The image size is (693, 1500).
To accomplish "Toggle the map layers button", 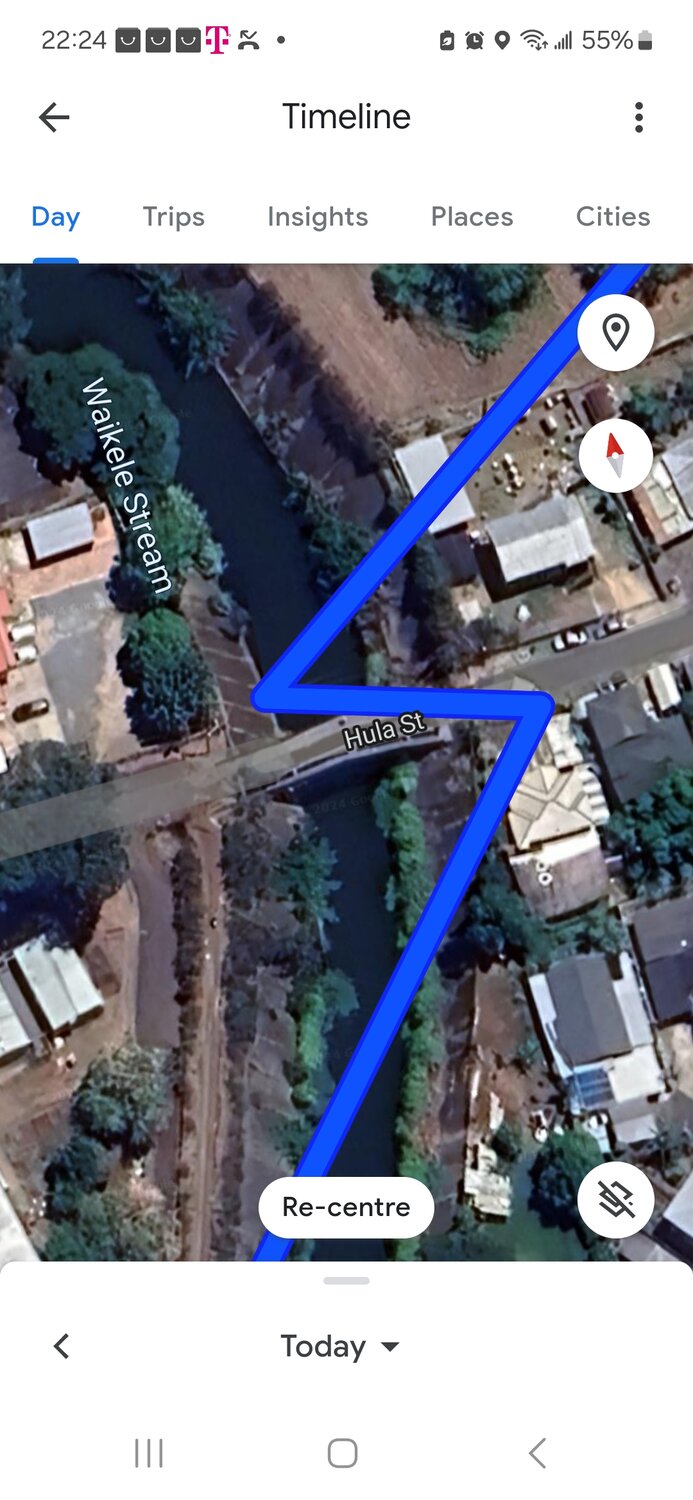I will pos(615,1199).
